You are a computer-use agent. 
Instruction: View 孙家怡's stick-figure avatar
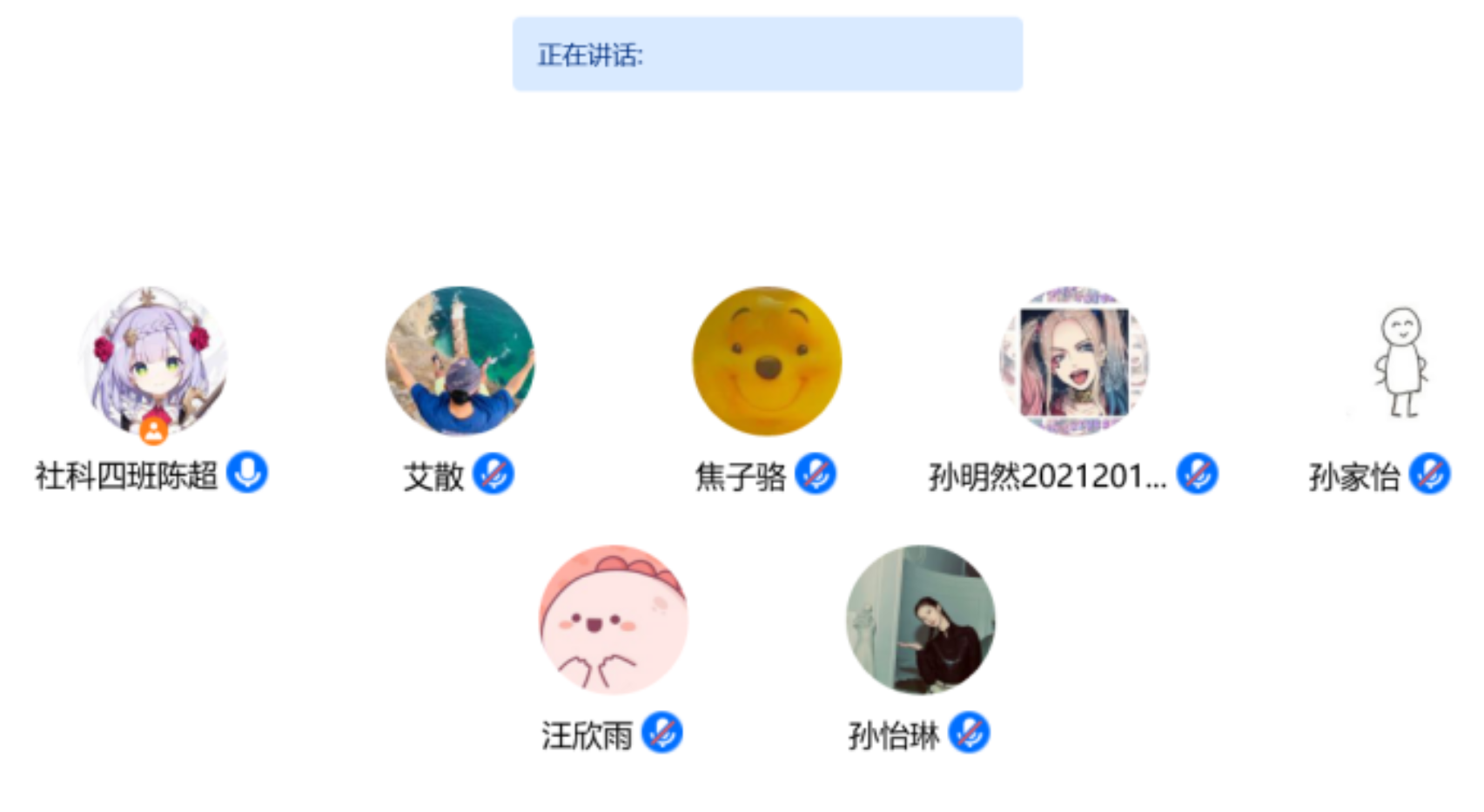coord(1400,361)
